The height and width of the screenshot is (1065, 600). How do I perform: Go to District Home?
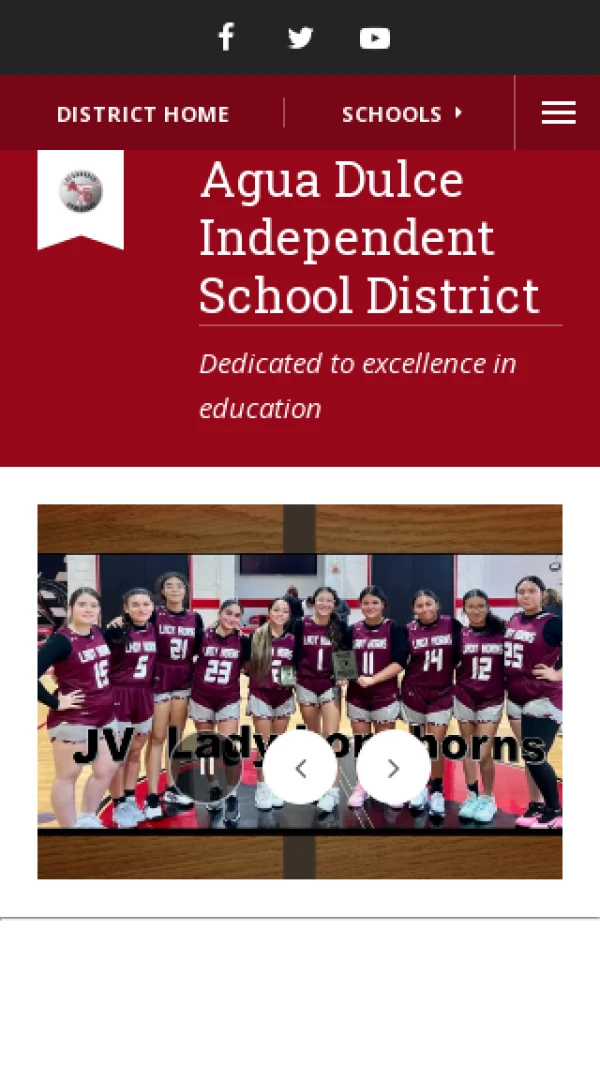click(143, 114)
